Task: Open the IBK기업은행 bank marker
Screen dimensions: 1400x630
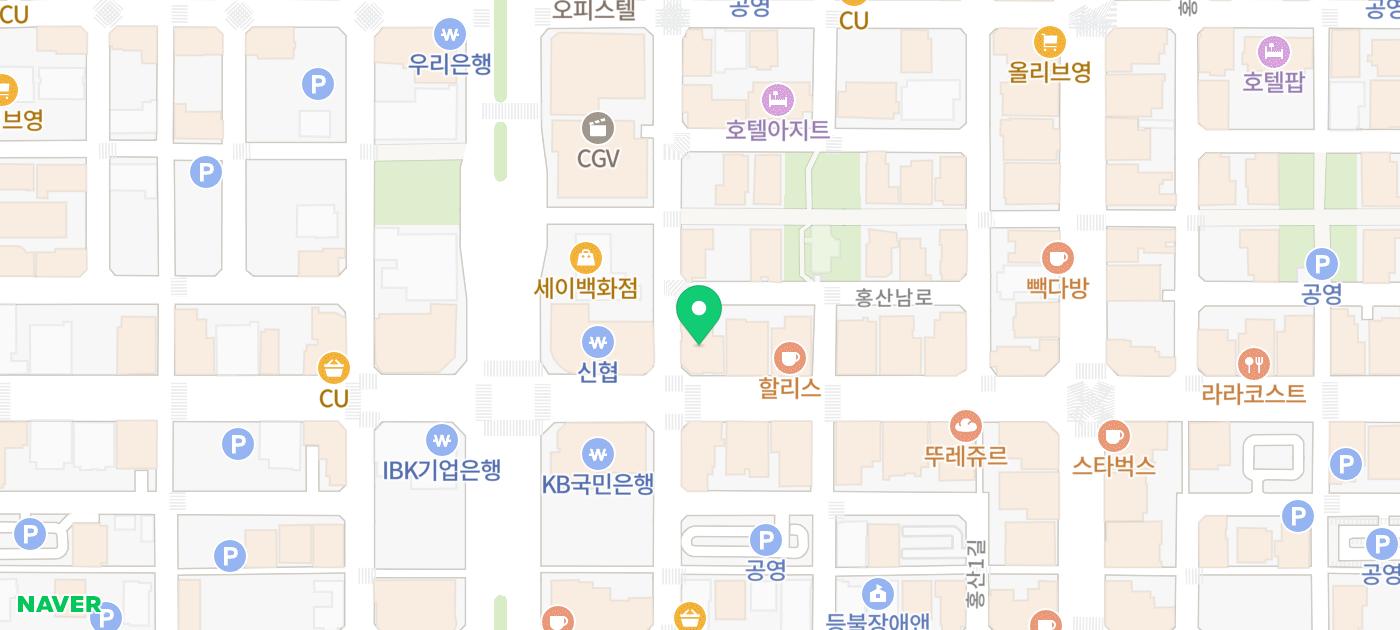Action: pyautogui.click(x=441, y=440)
